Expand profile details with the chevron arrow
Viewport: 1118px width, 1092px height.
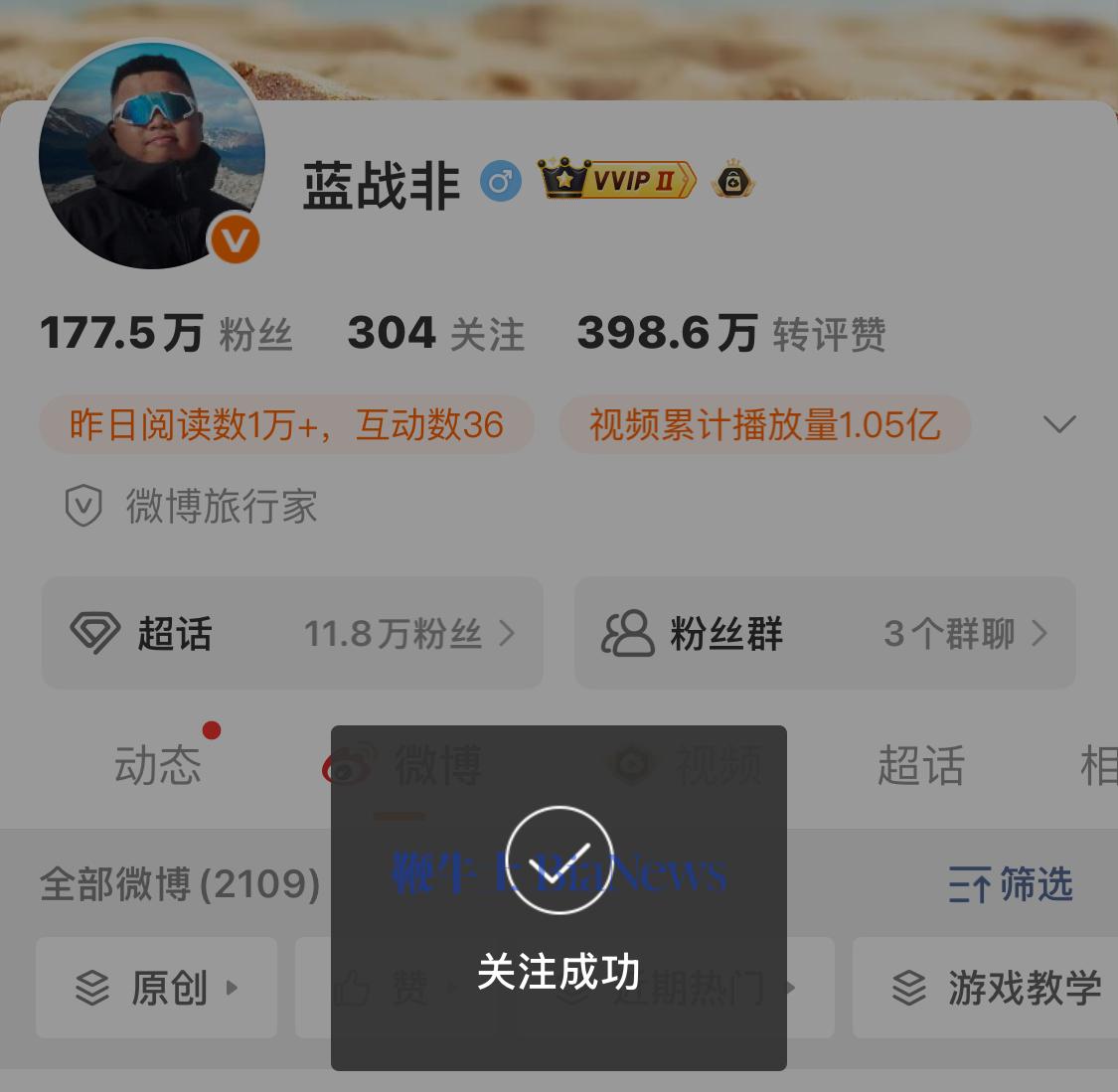[1059, 425]
